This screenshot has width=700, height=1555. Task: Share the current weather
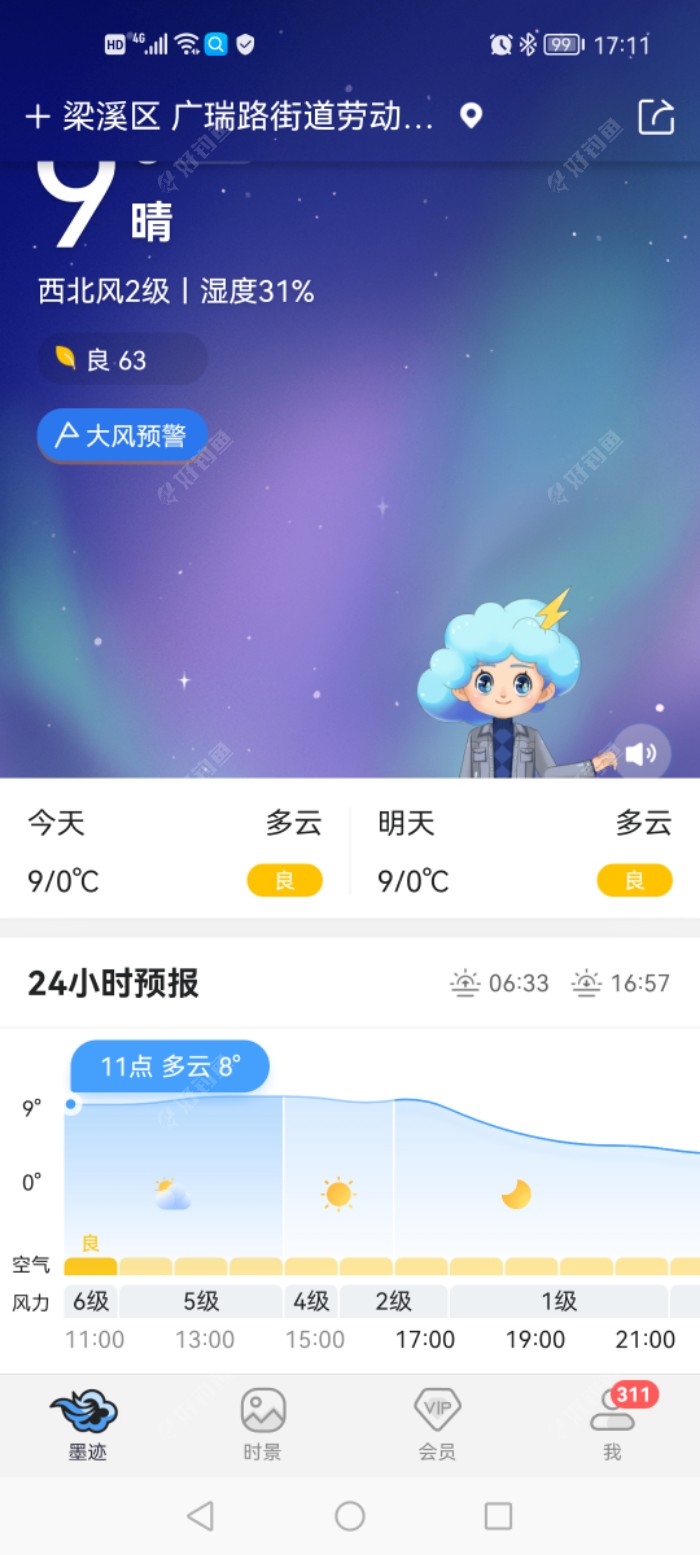pos(656,117)
